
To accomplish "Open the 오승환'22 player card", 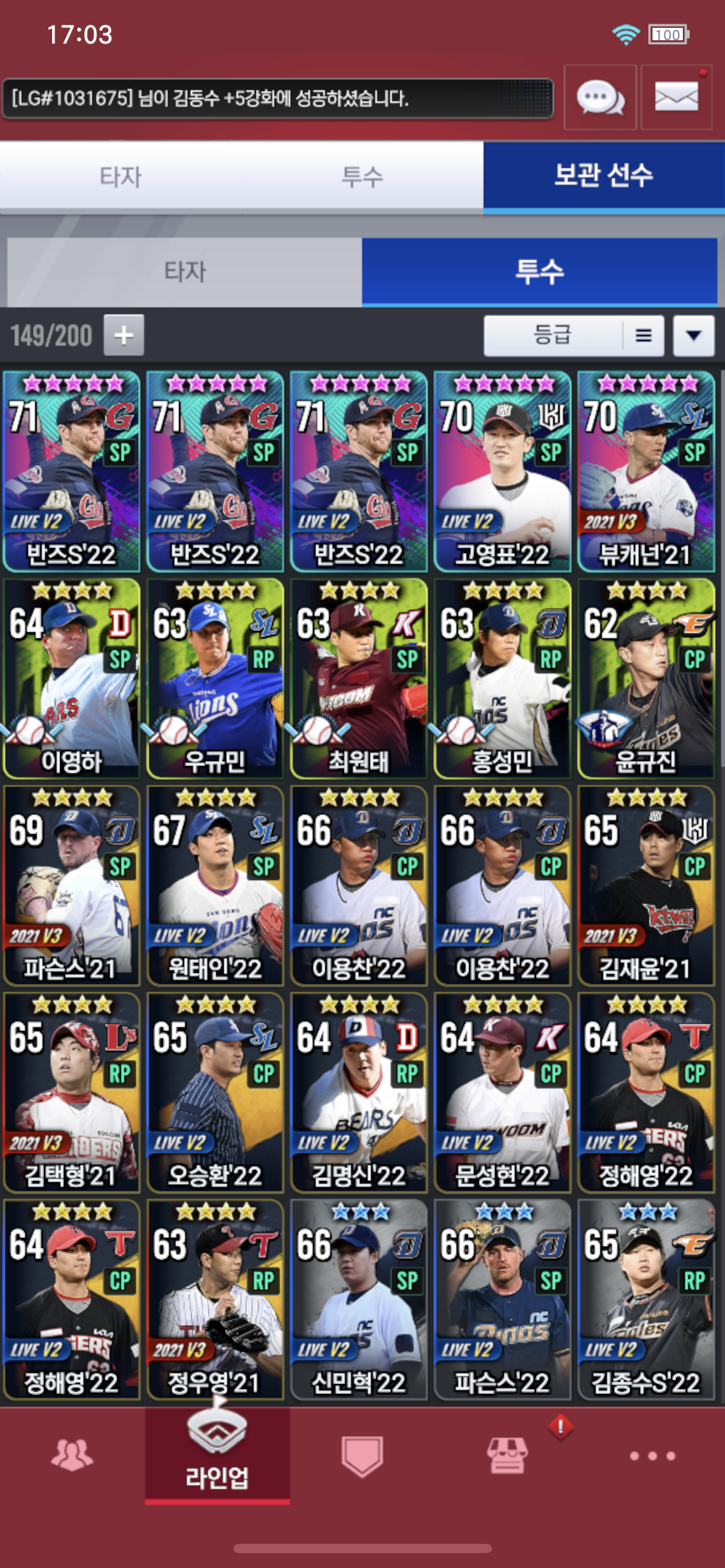I will pos(215,1092).
